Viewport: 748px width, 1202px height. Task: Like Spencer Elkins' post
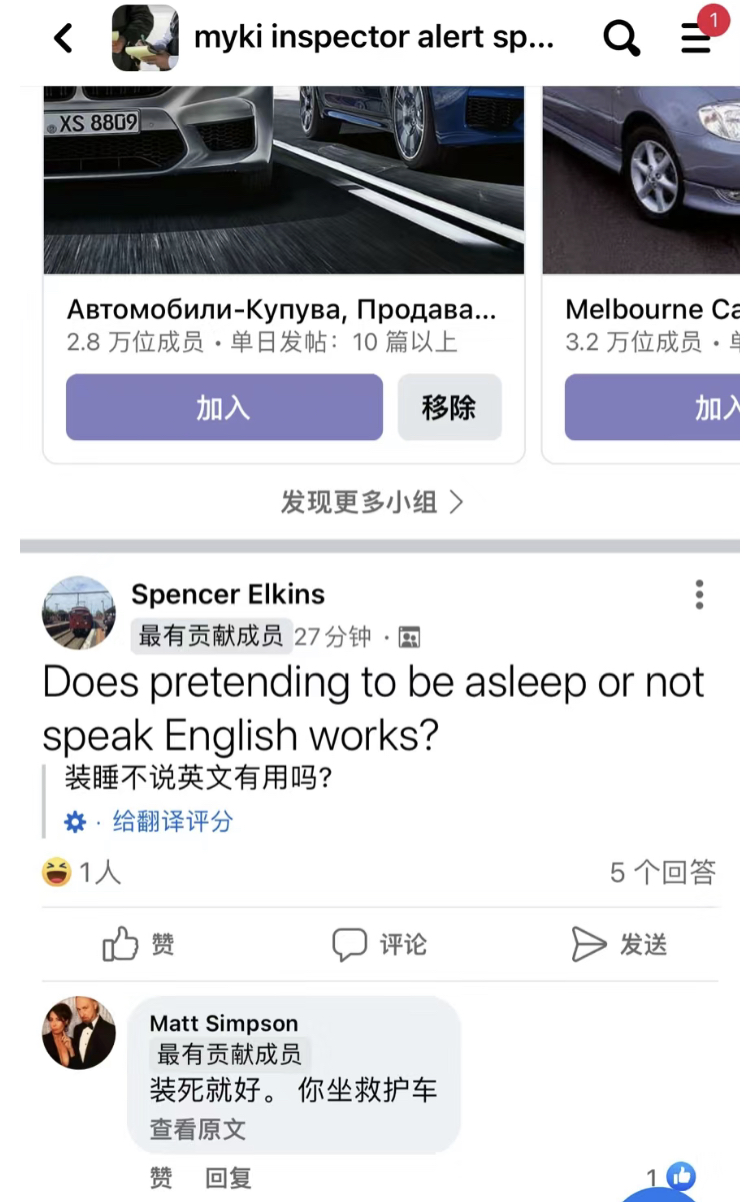tap(138, 944)
